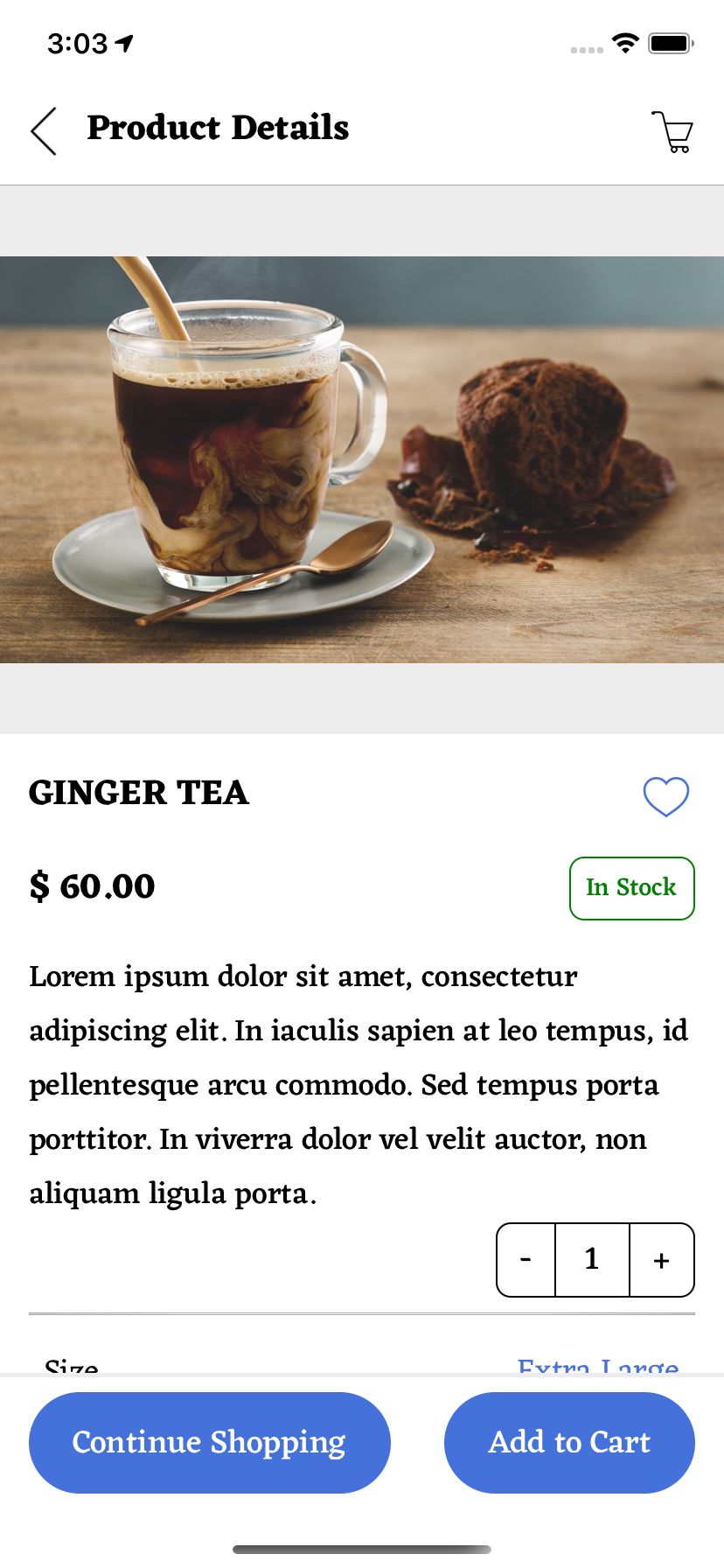The width and height of the screenshot is (724, 1568).
Task: Increase quantity with plus button
Action: pyautogui.click(x=662, y=1260)
